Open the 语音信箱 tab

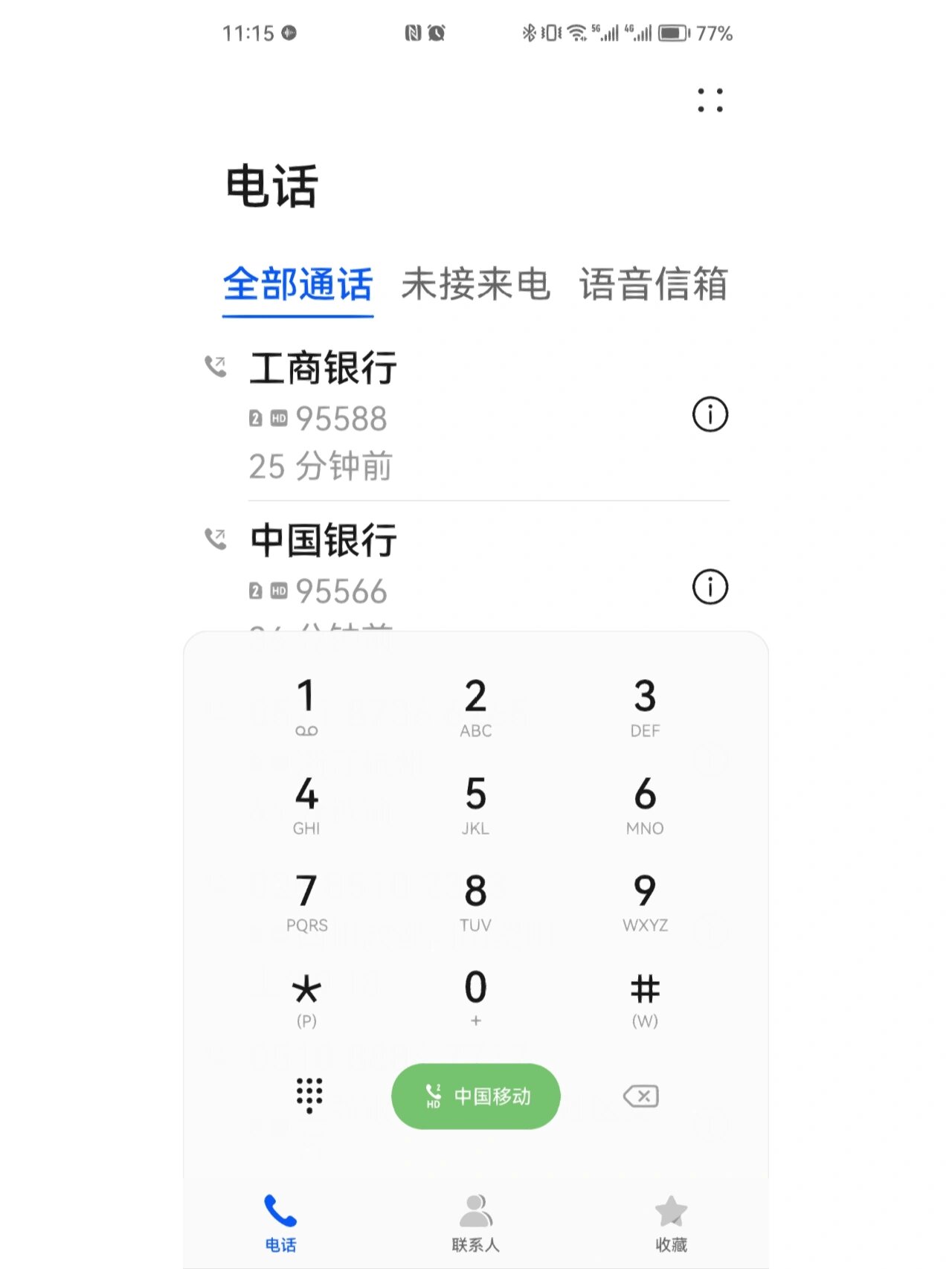654,286
